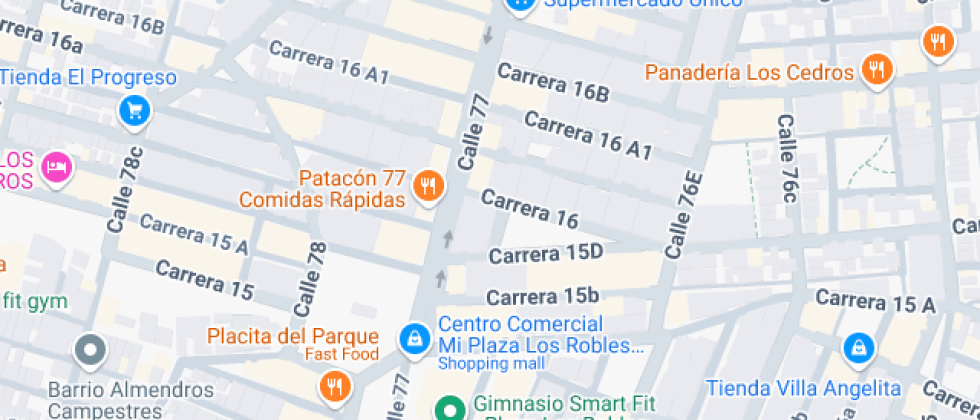Tap the Patacón 77 Comidas Rápidas pin

click(428, 185)
